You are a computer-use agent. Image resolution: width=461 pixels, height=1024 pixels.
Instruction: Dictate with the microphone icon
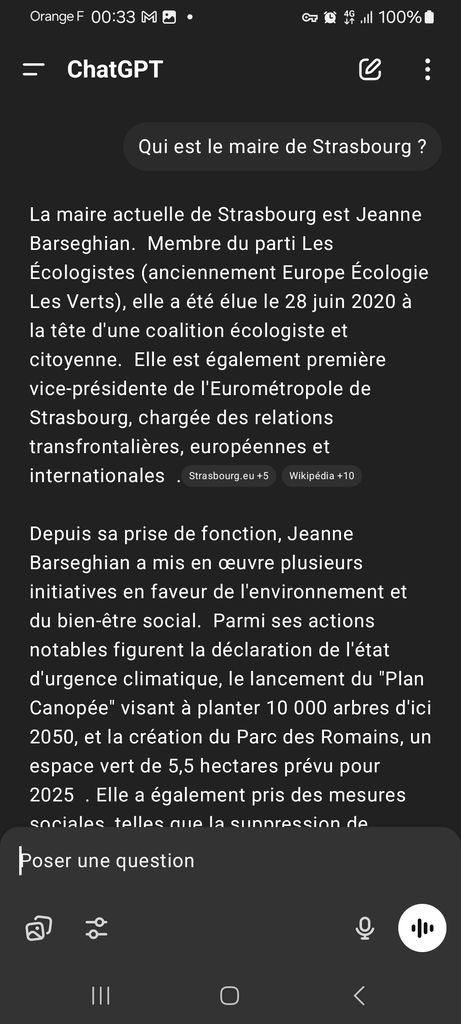[365, 928]
